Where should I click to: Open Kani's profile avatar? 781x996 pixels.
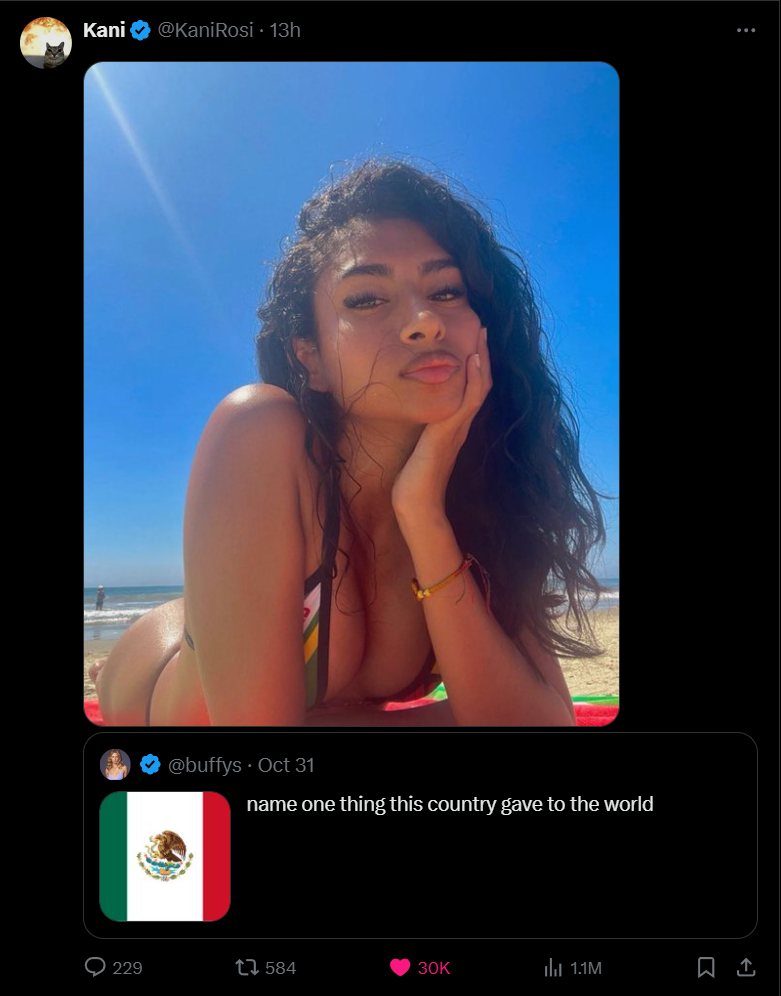(45, 43)
